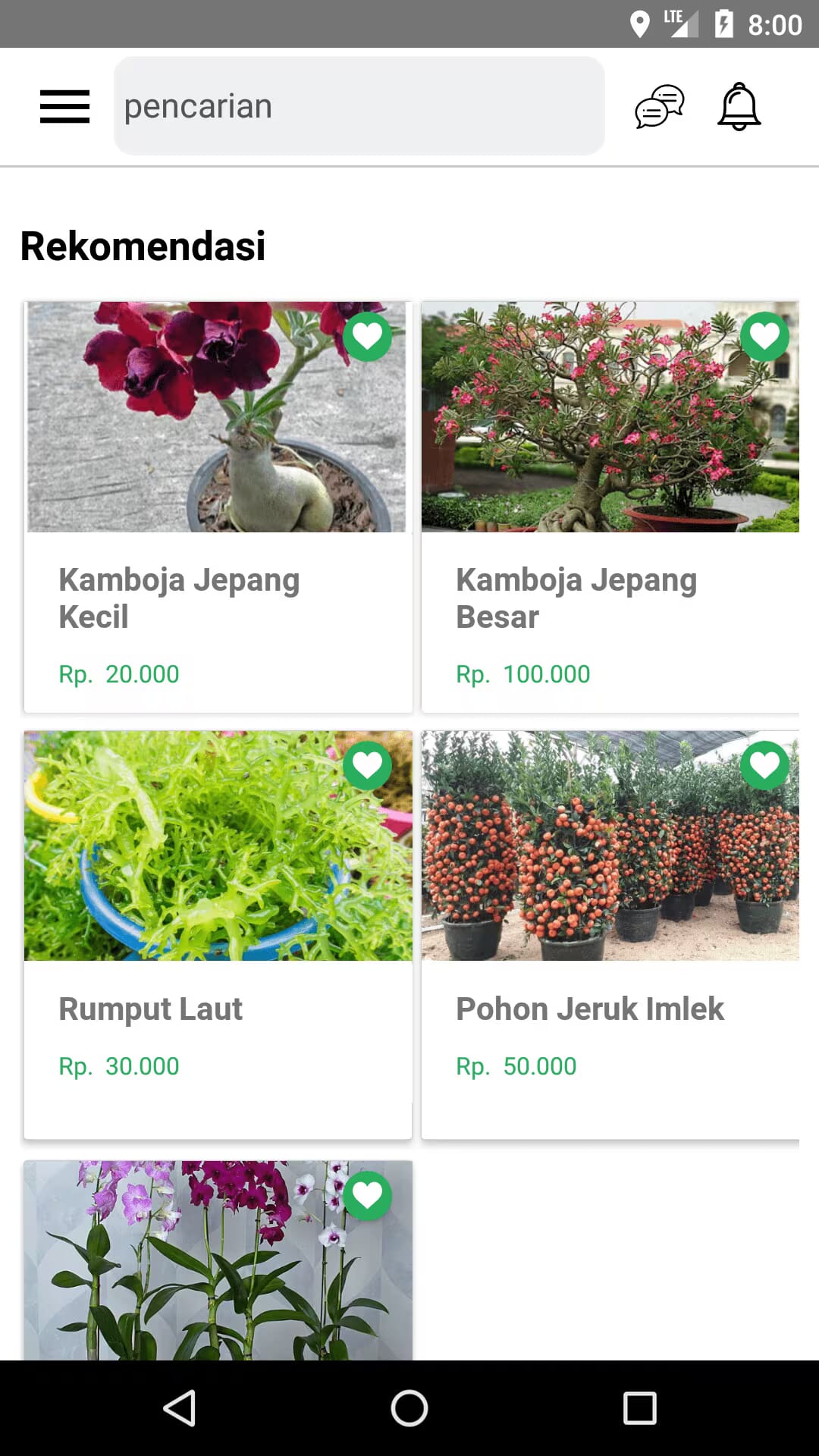
Task: Go back using the system back button
Action: (x=180, y=1408)
